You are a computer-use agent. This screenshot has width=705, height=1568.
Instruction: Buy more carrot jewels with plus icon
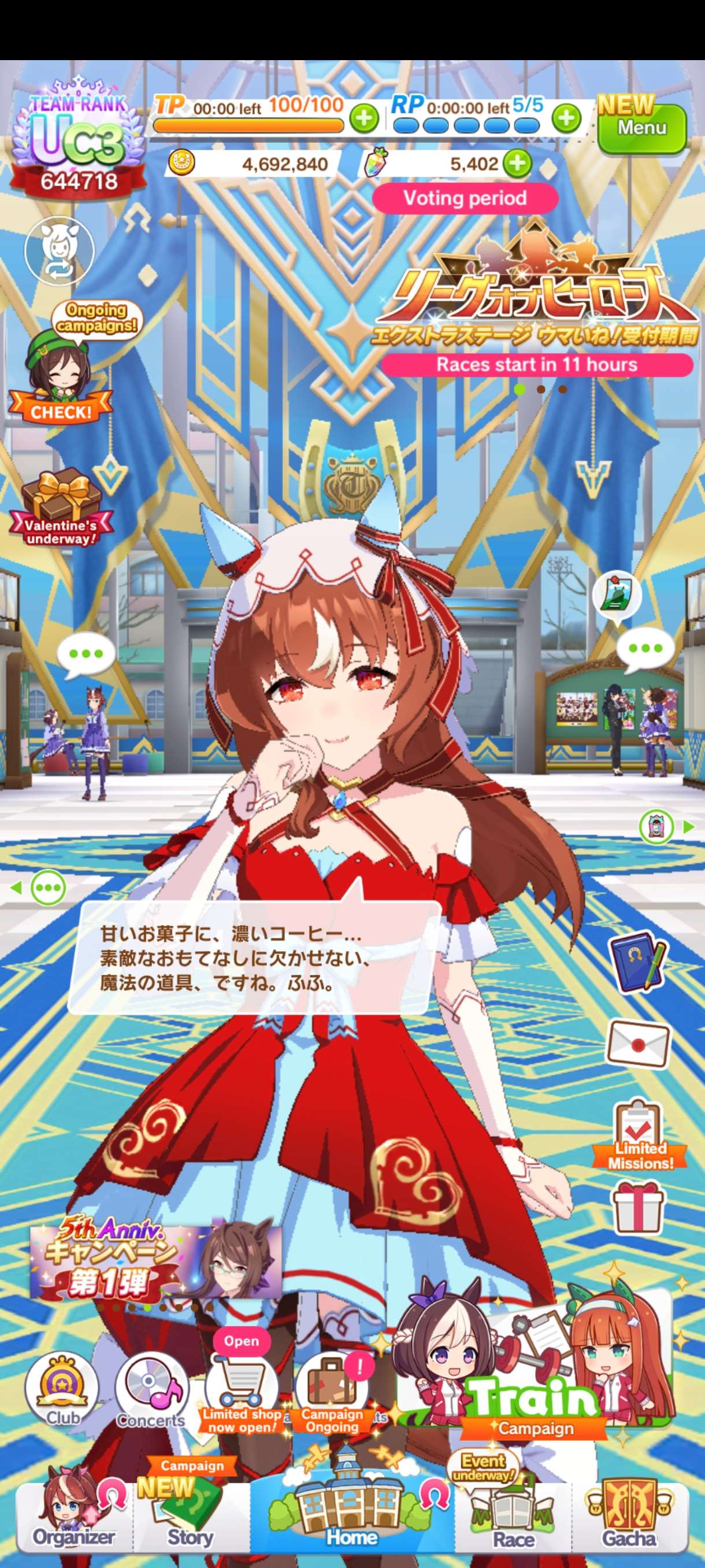517,163
